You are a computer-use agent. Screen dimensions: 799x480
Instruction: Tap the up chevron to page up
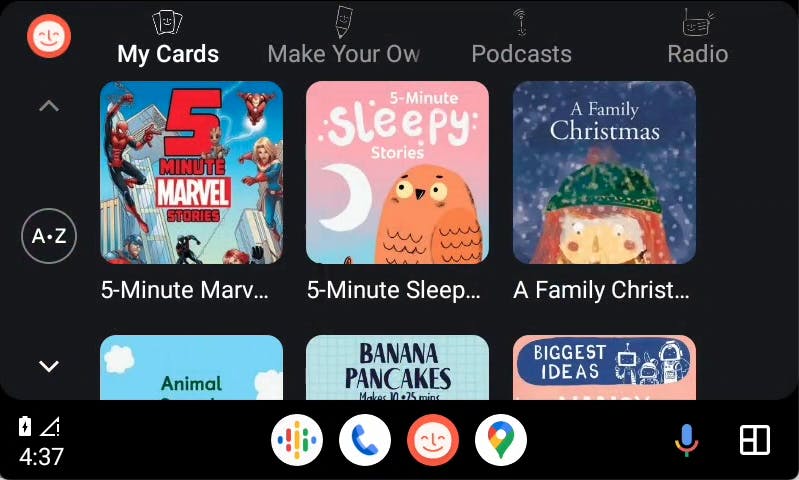(49, 105)
